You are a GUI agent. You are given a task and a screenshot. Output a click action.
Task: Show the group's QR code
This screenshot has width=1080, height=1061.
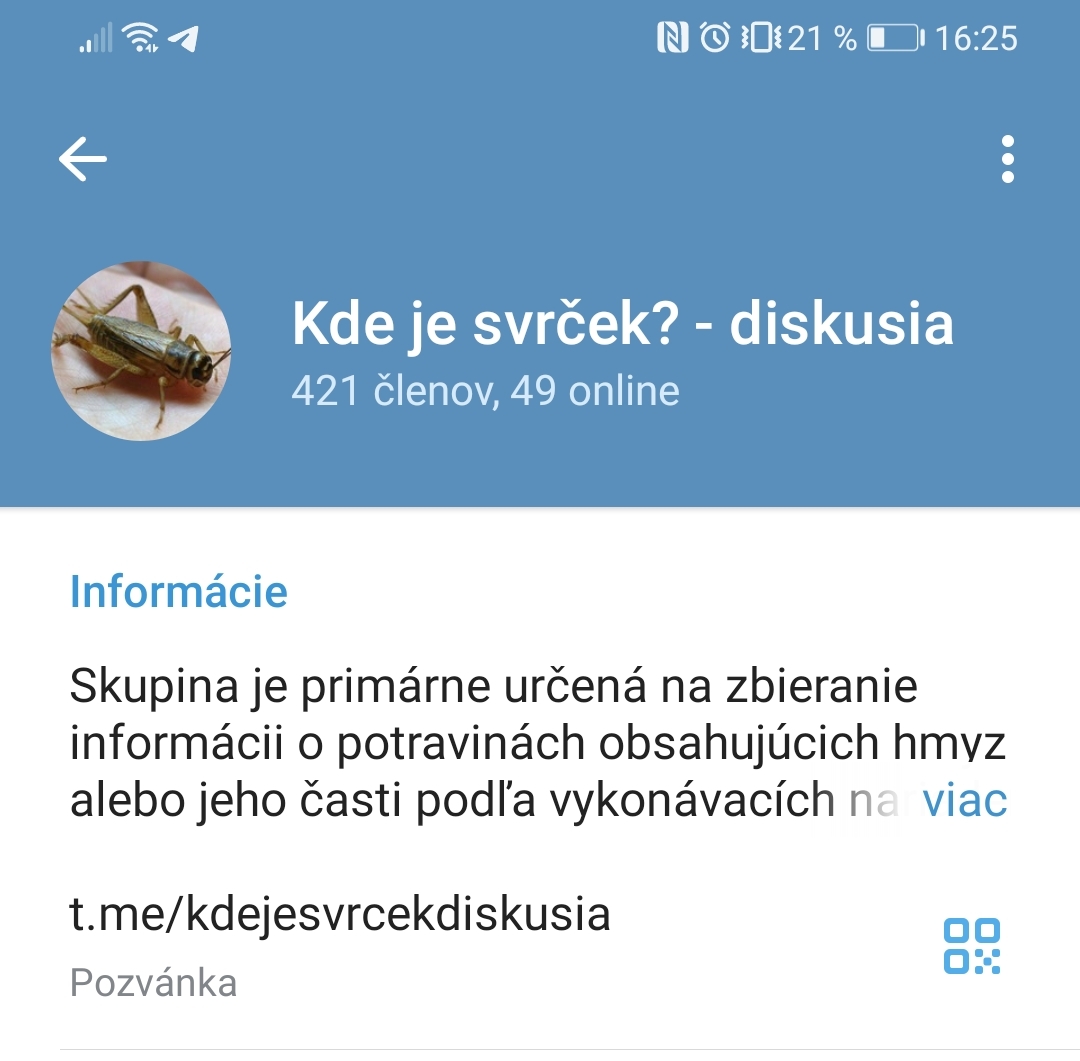pos(971,945)
